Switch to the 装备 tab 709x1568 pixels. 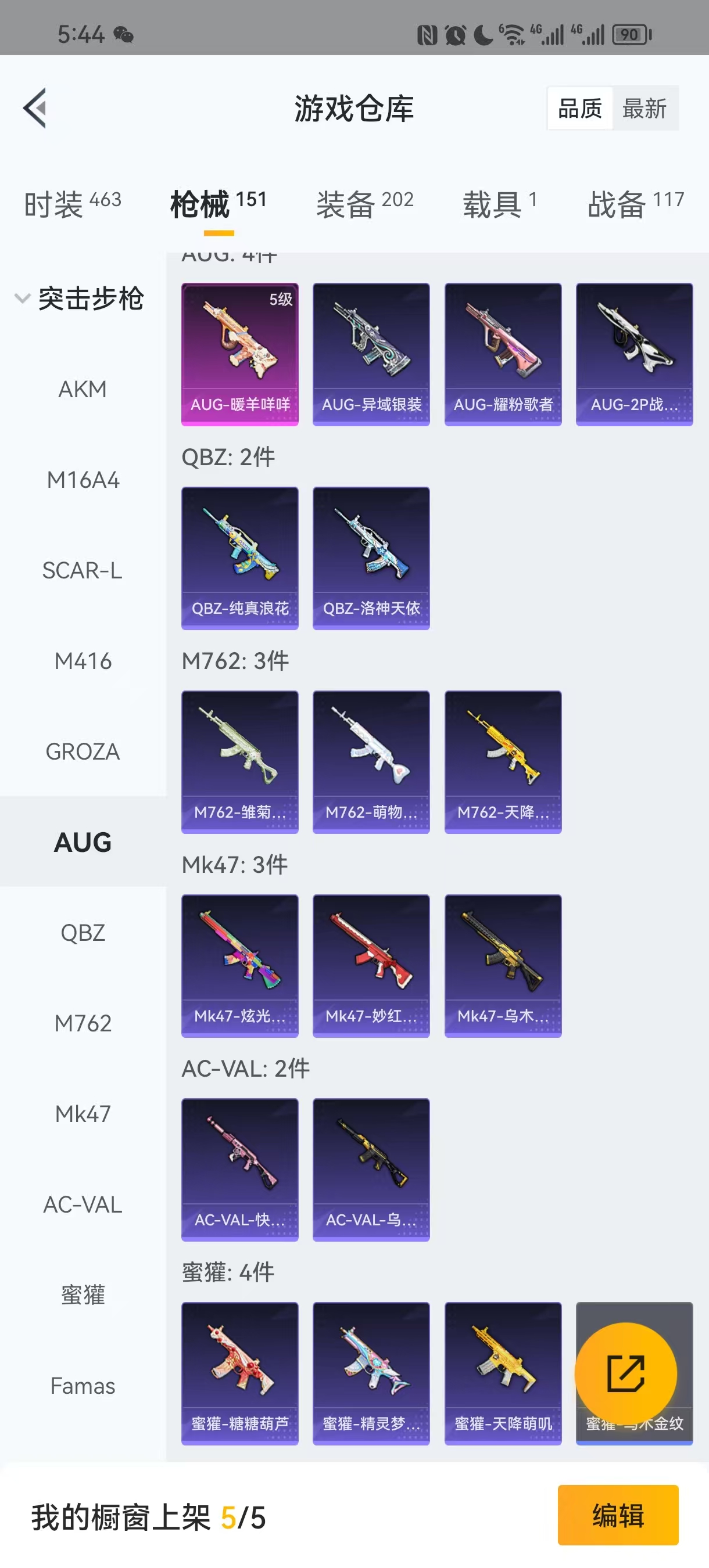click(365, 204)
